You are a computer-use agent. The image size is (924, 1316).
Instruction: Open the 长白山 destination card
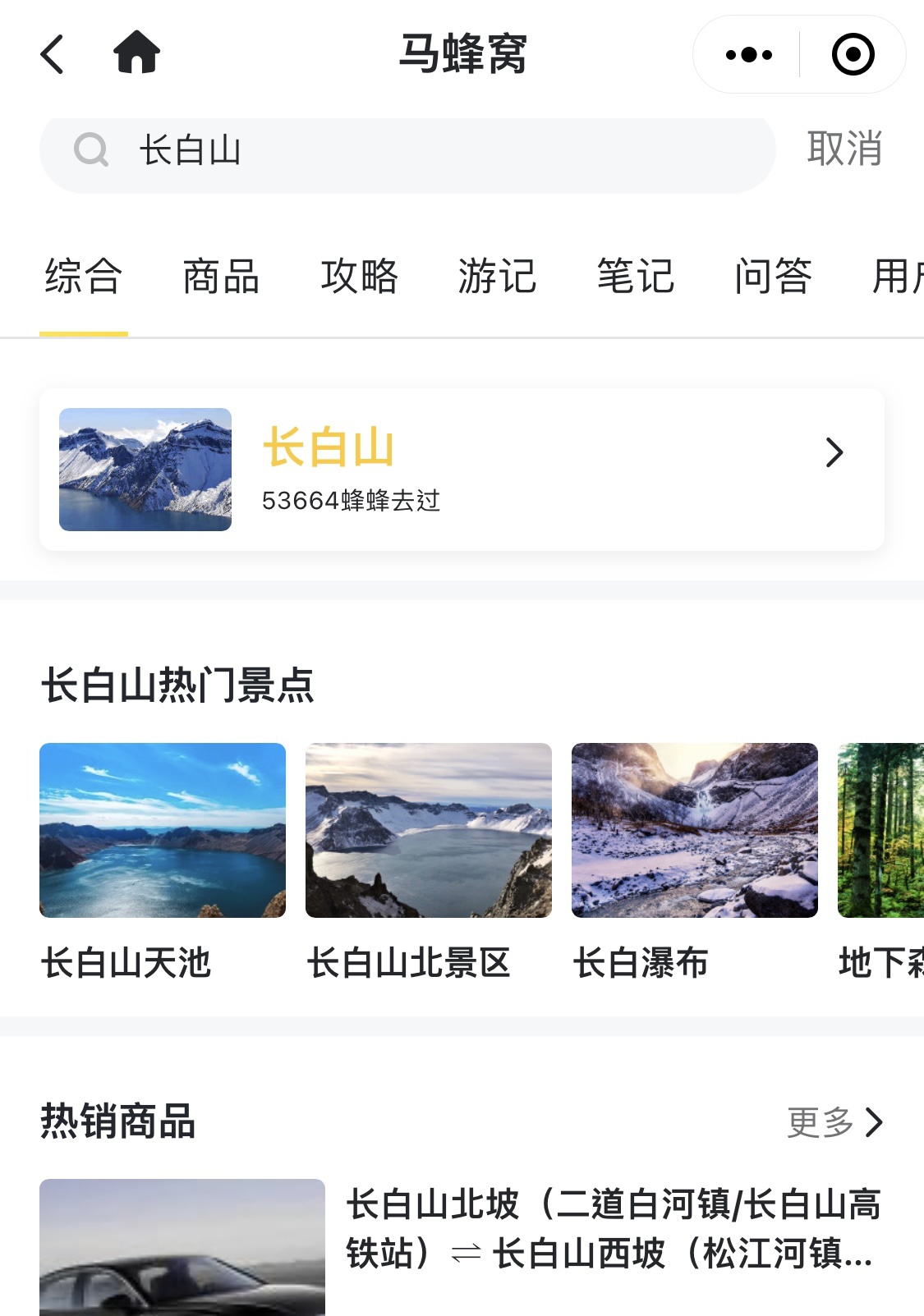(462, 469)
